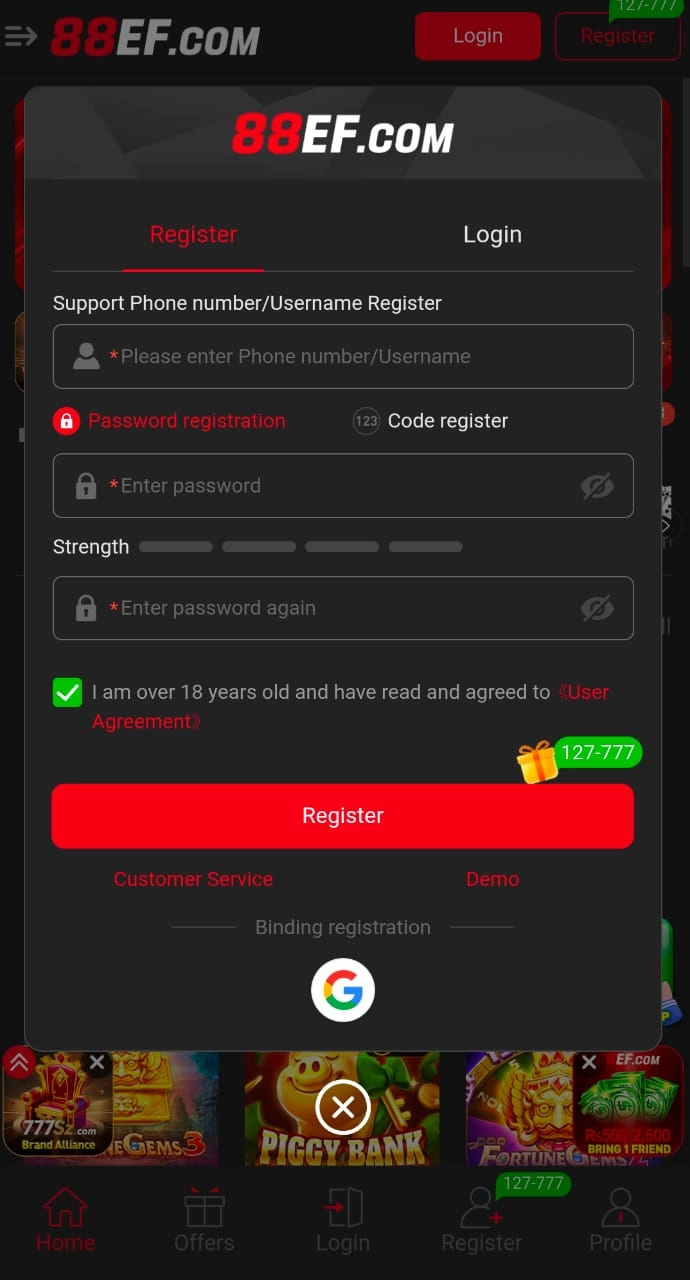Register with the Google icon

coord(343,990)
